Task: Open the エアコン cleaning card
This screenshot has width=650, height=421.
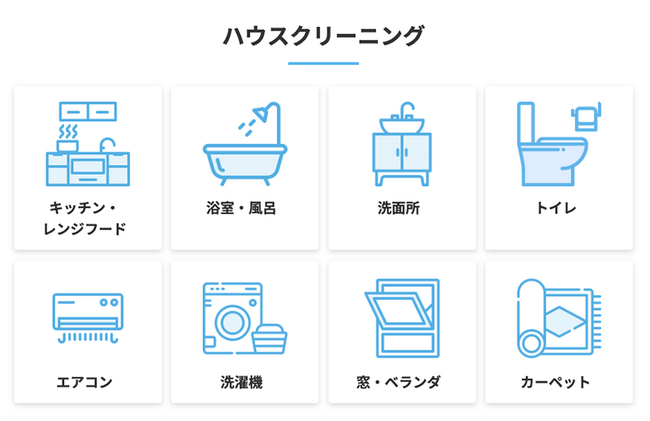Action: pos(88,333)
